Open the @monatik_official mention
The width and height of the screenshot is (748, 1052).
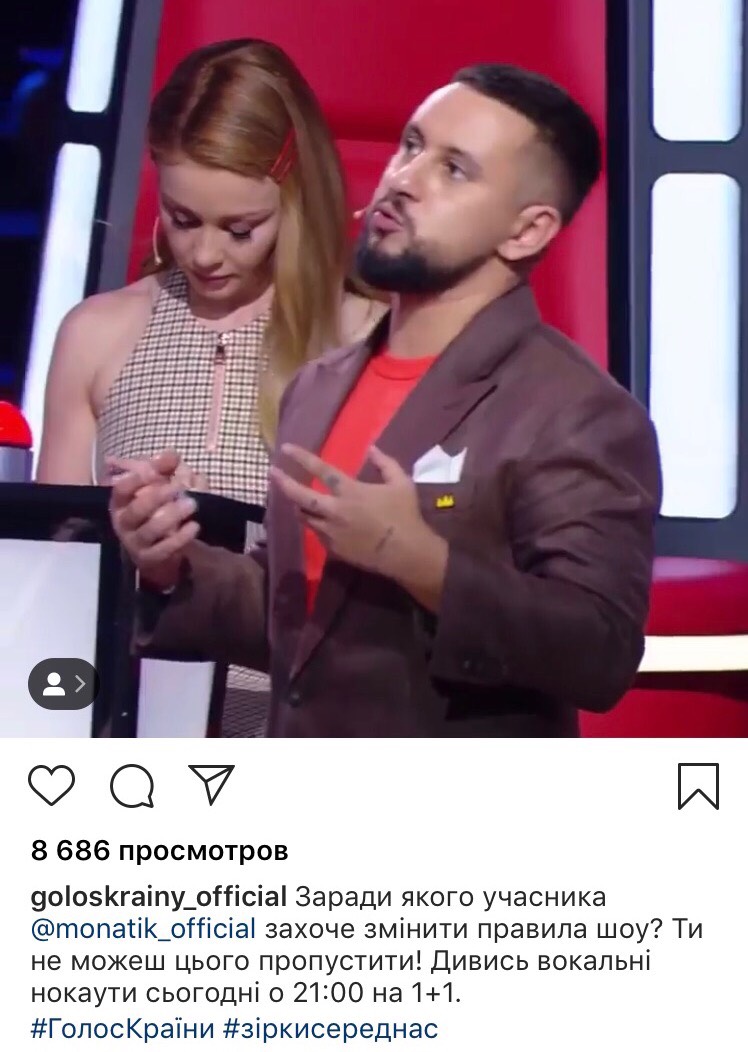[144, 929]
